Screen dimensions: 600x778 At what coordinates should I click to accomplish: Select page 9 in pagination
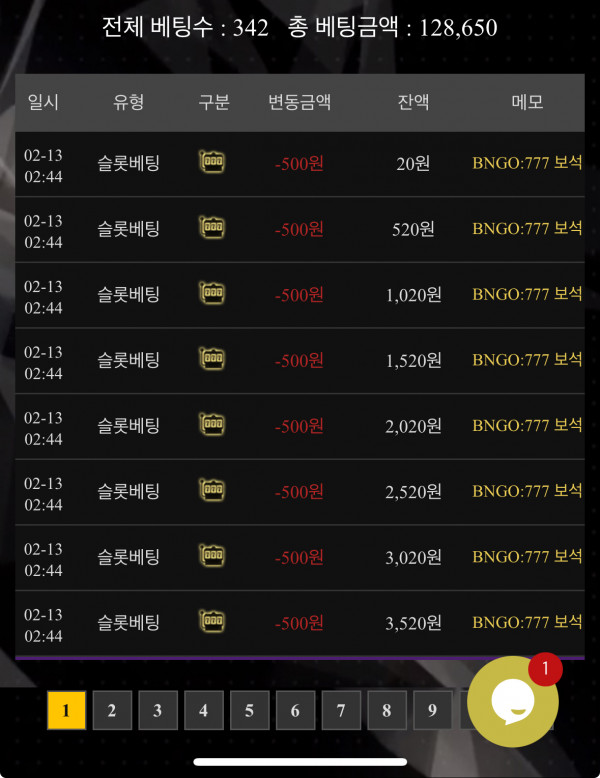pos(432,710)
